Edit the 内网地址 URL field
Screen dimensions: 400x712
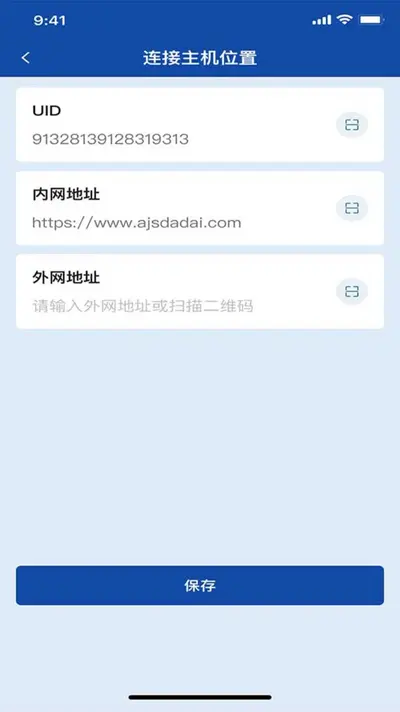pos(137,223)
